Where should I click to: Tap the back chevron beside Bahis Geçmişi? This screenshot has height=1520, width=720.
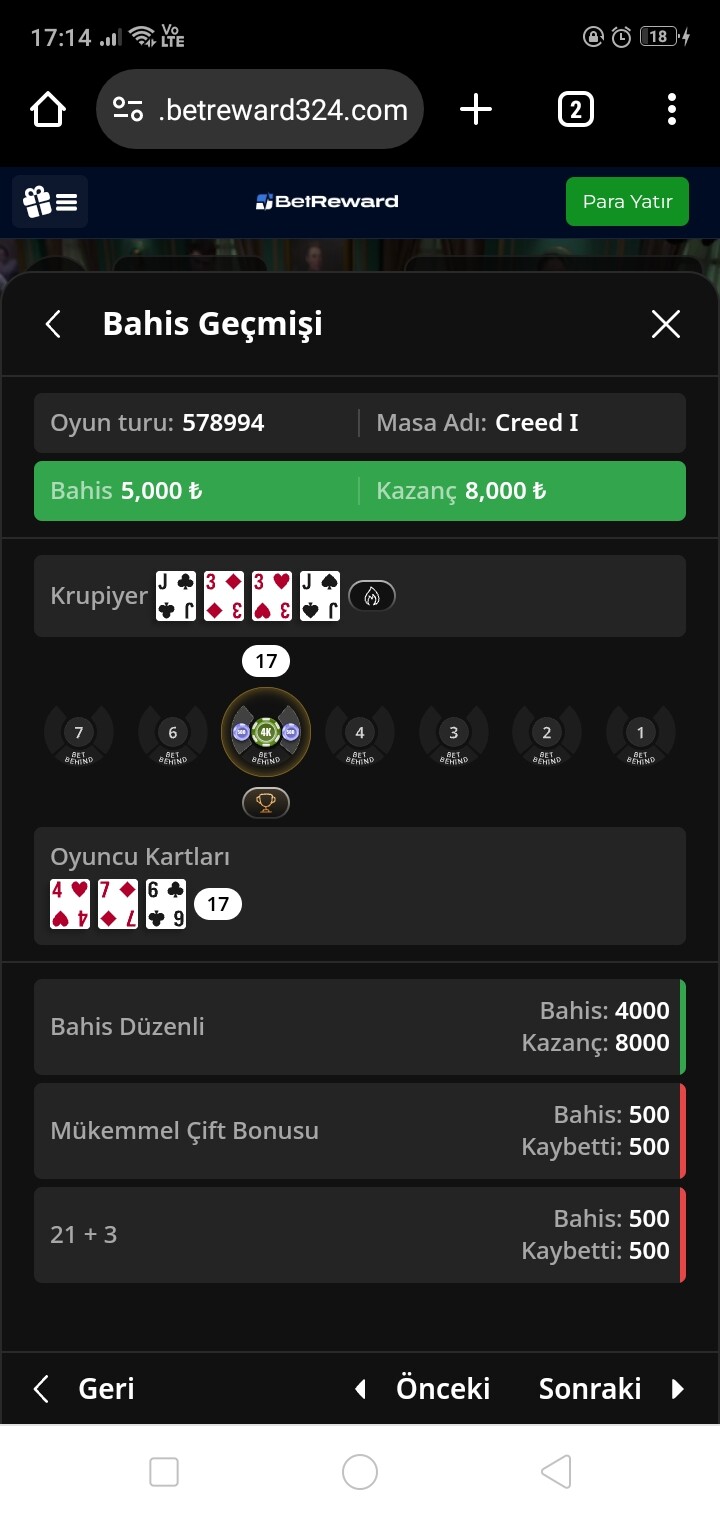(x=54, y=324)
